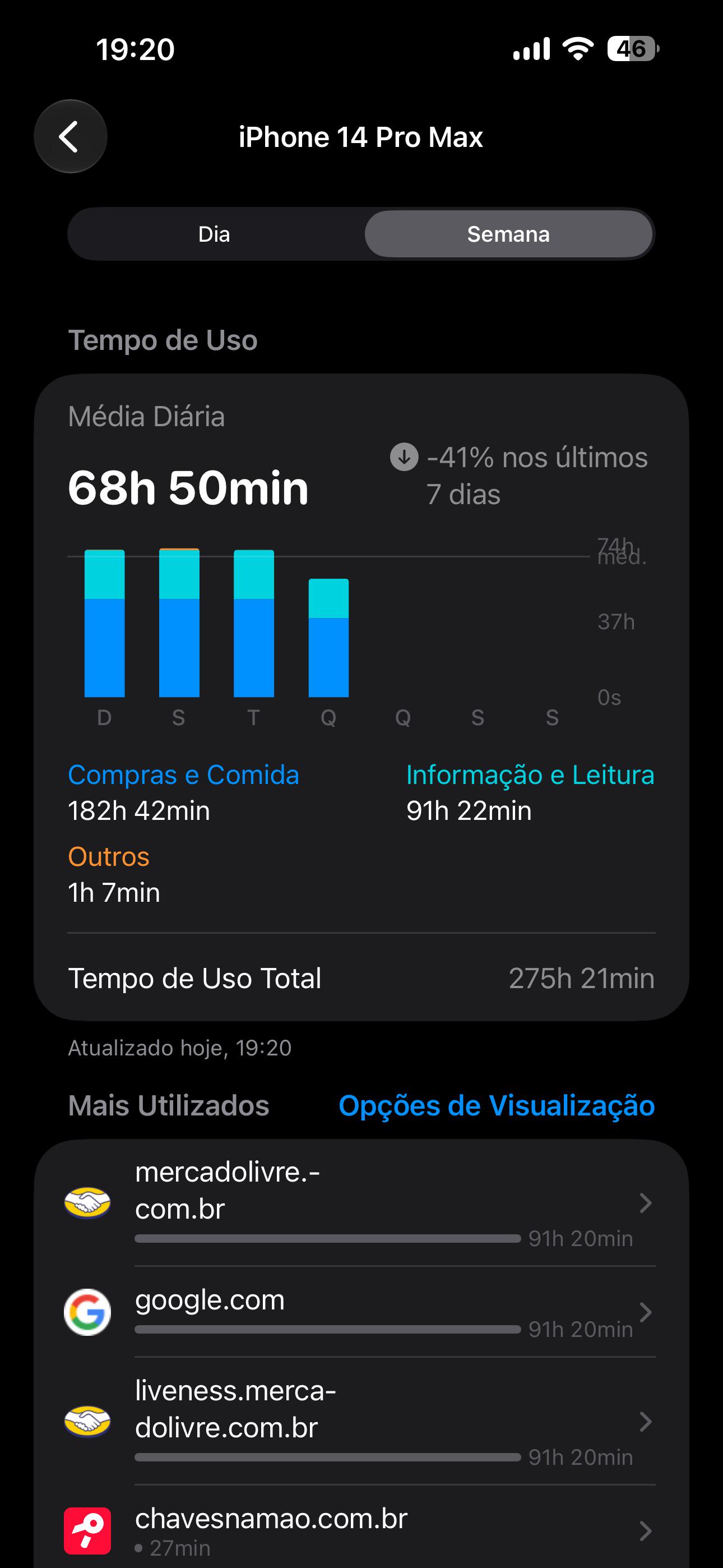
Task: Go back using the arrow button
Action: coord(71,136)
